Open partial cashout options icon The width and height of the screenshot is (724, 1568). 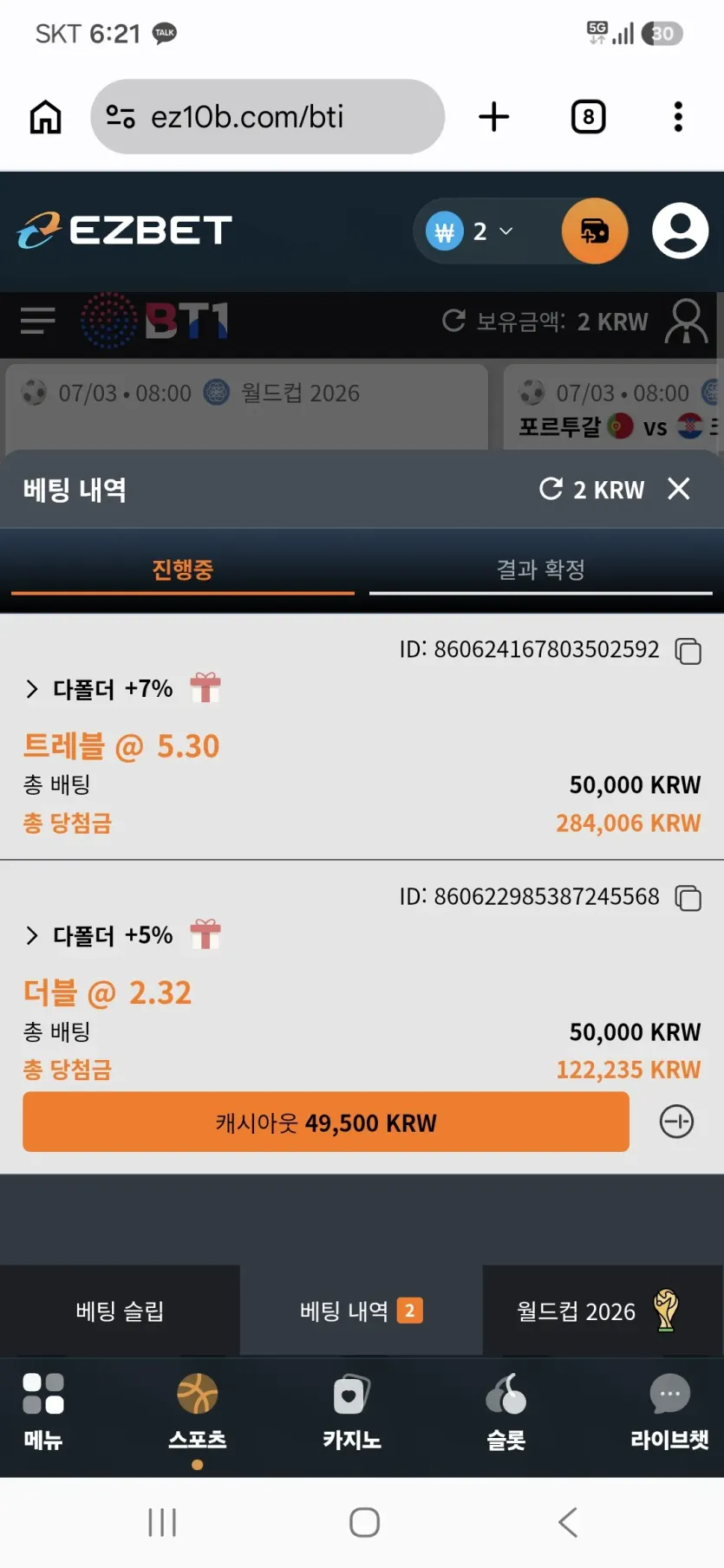pyautogui.click(x=676, y=1122)
